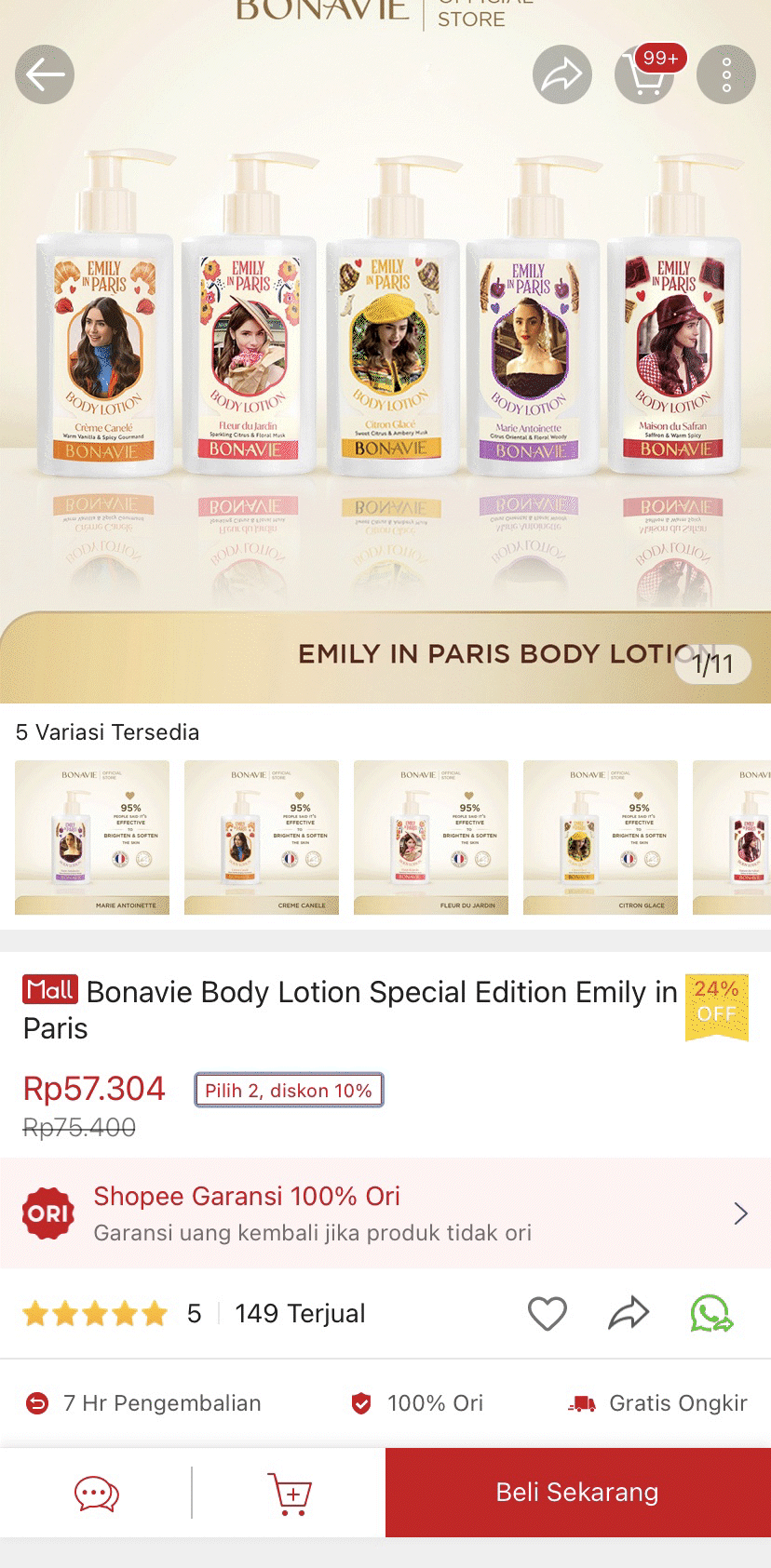Open Shopee Garansi 100% Ori details
The width and height of the screenshot is (771, 1568).
(385, 1213)
